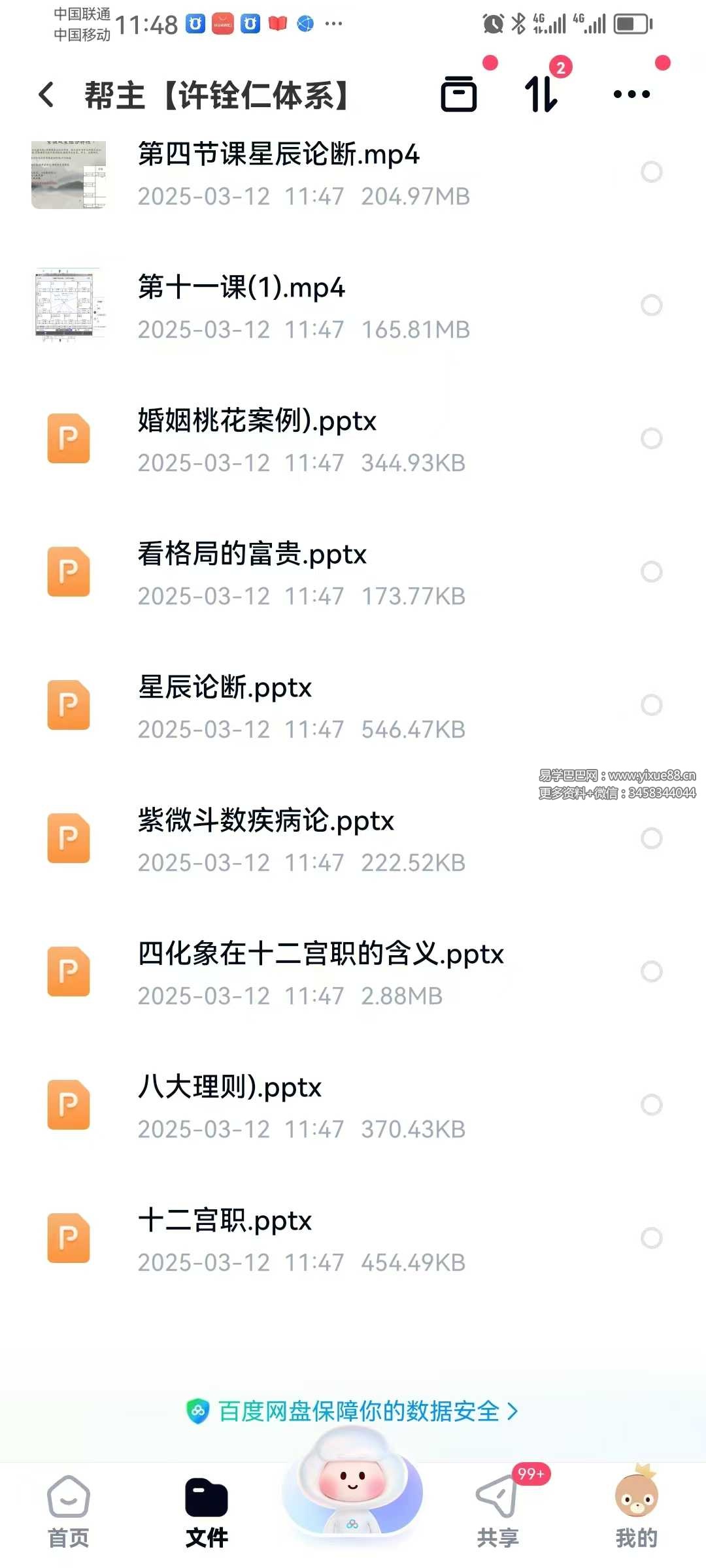Open the 我的 profile tab
This screenshot has width=706, height=1568.
pos(636,1512)
